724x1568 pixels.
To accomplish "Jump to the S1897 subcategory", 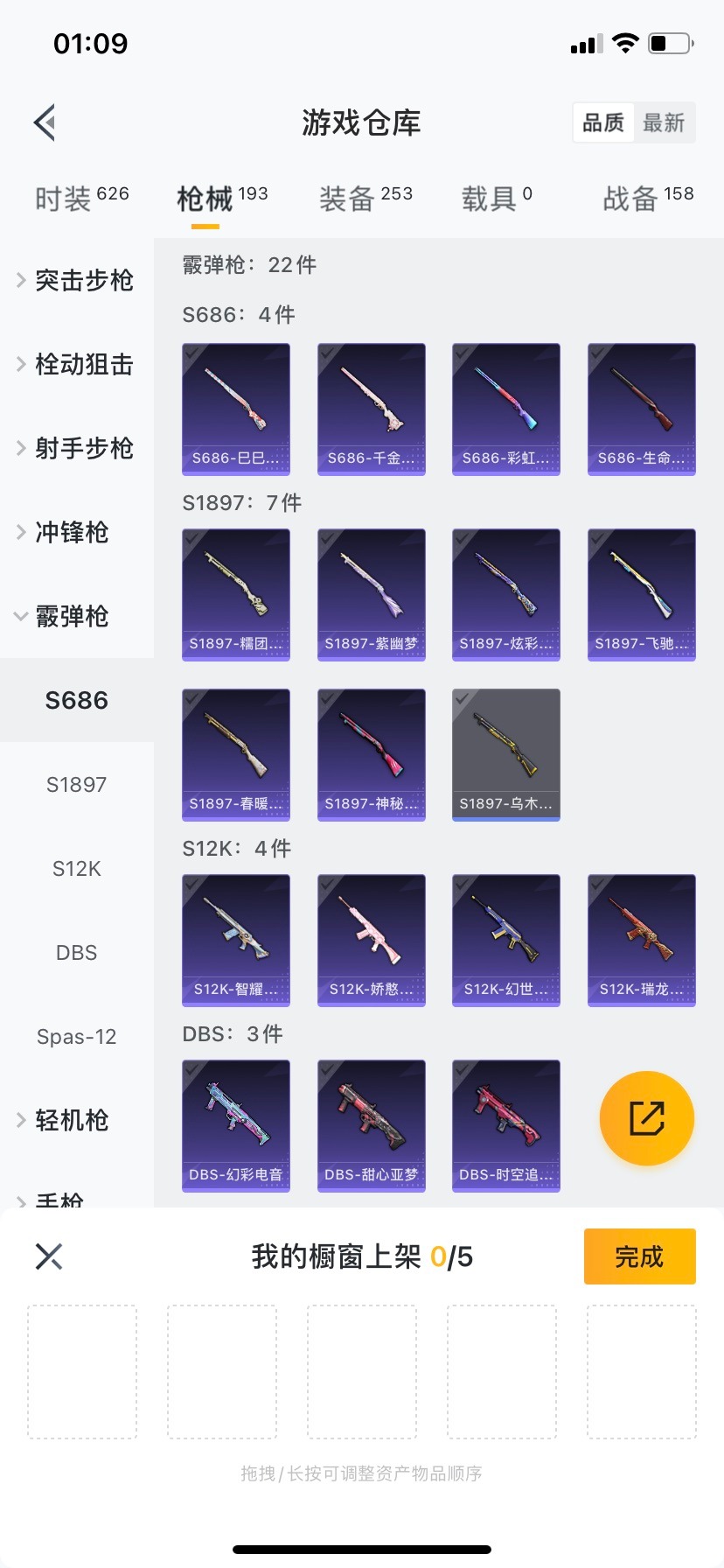I will pos(77,784).
